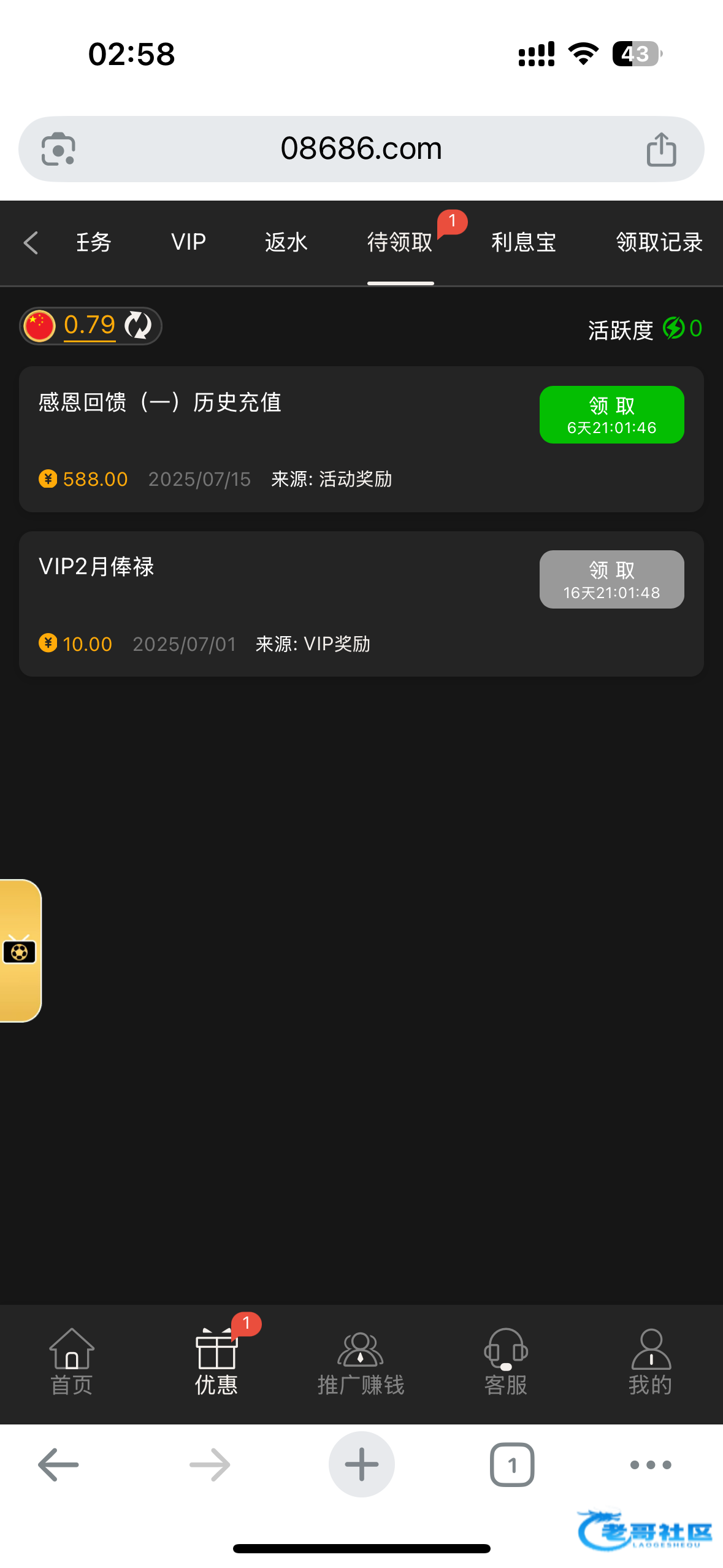Tap 领取 for VIP2月俸禄

(611, 579)
